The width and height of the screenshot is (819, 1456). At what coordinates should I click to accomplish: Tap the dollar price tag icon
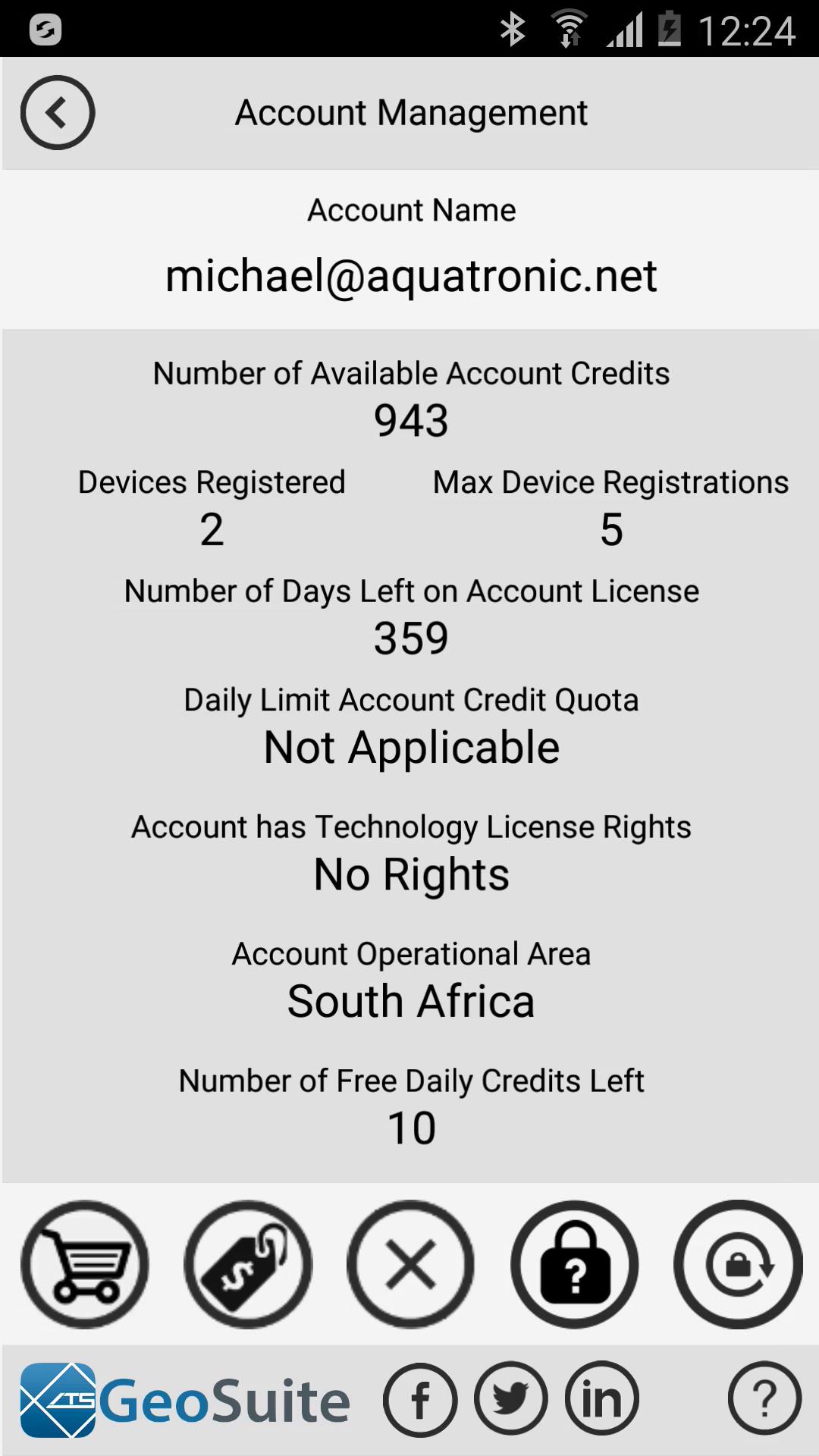[248, 1264]
